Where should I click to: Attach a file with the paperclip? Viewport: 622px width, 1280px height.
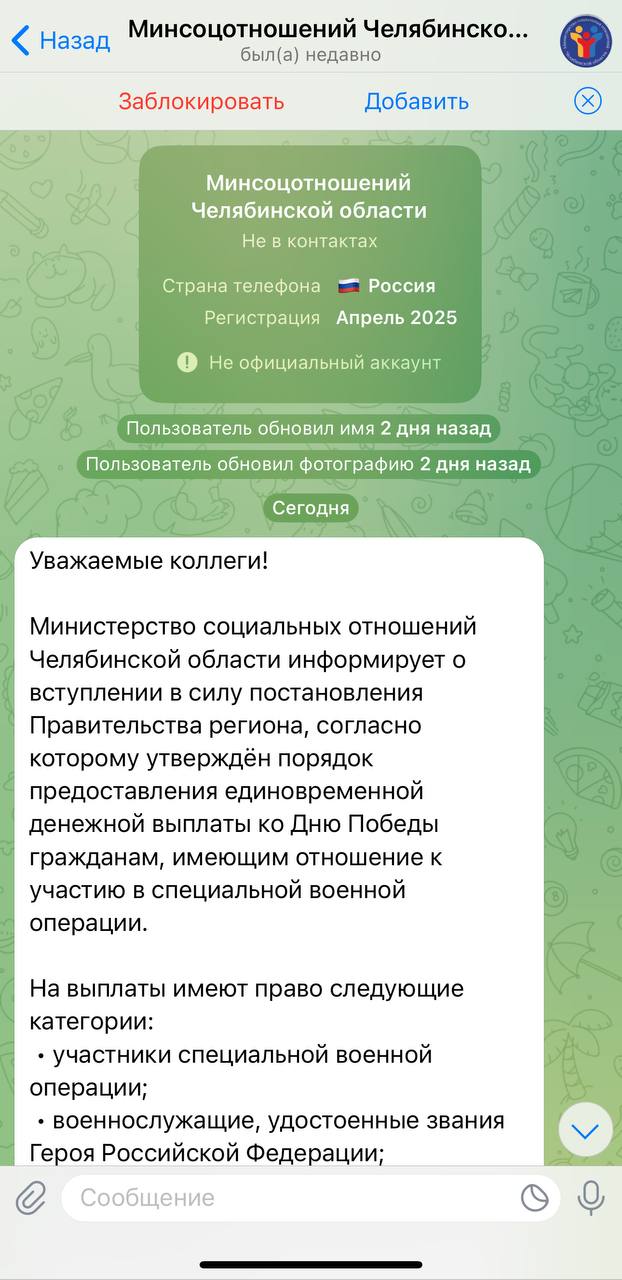coord(31,1197)
